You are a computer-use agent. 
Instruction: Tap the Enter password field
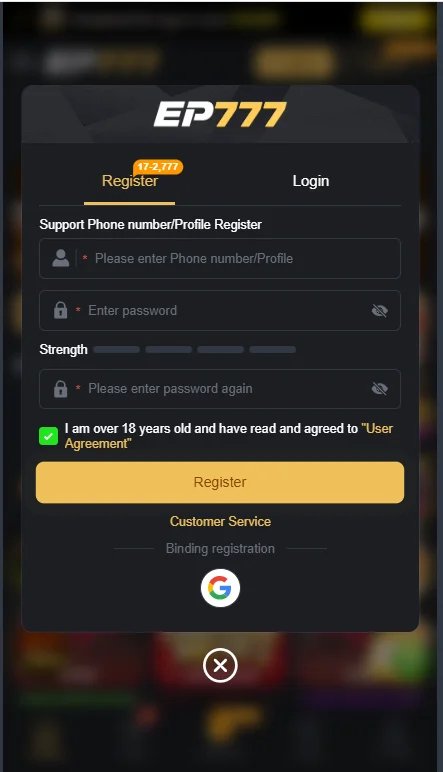(x=220, y=311)
